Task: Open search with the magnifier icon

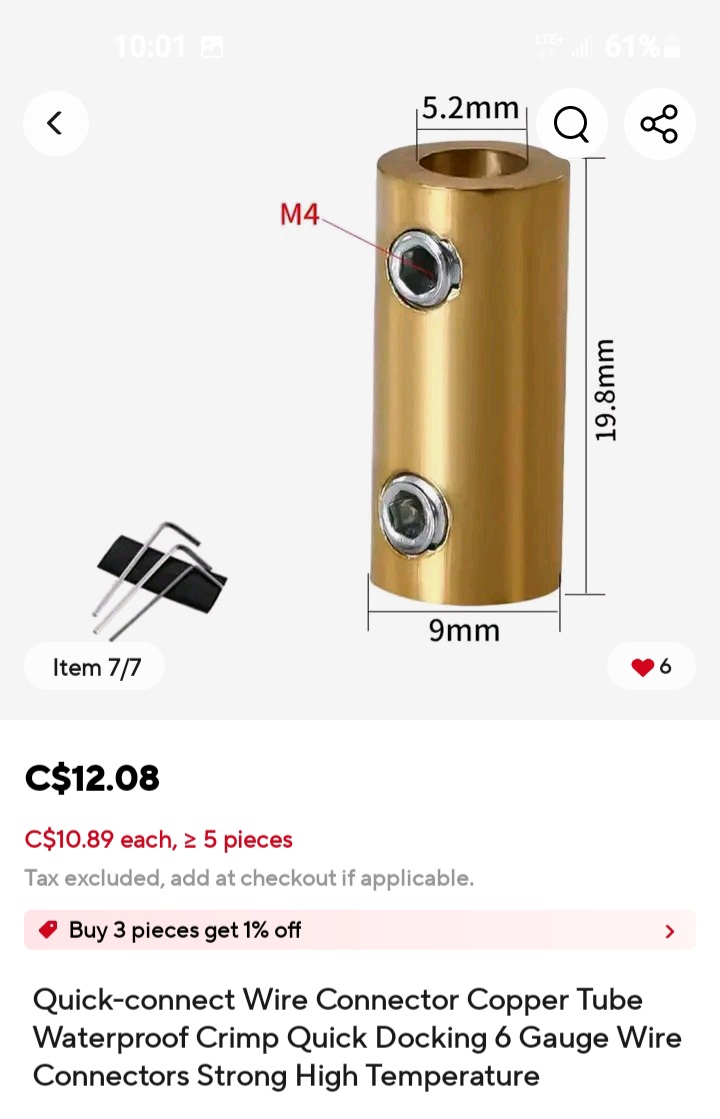Action: [x=571, y=124]
